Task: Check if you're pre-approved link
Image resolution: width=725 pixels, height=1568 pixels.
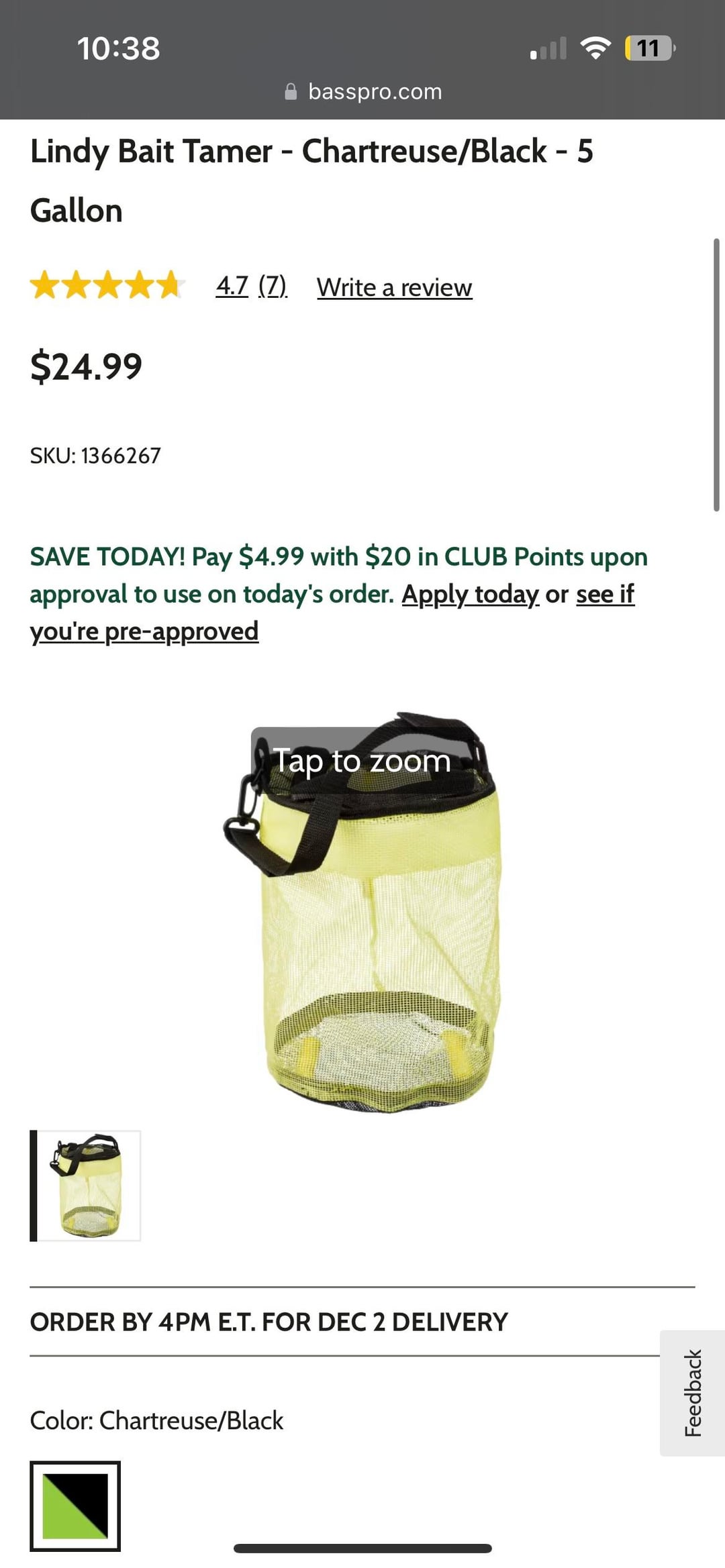Action: point(144,631)
